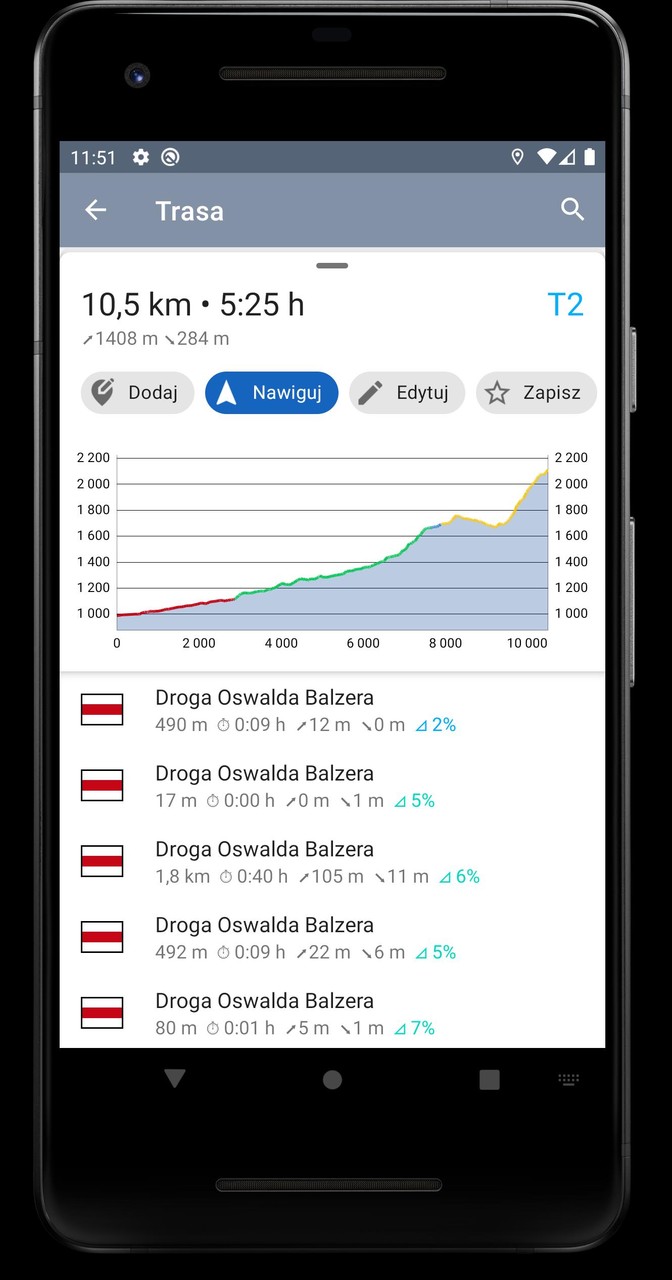Edit the route with Edytuj

click(407, 393)
